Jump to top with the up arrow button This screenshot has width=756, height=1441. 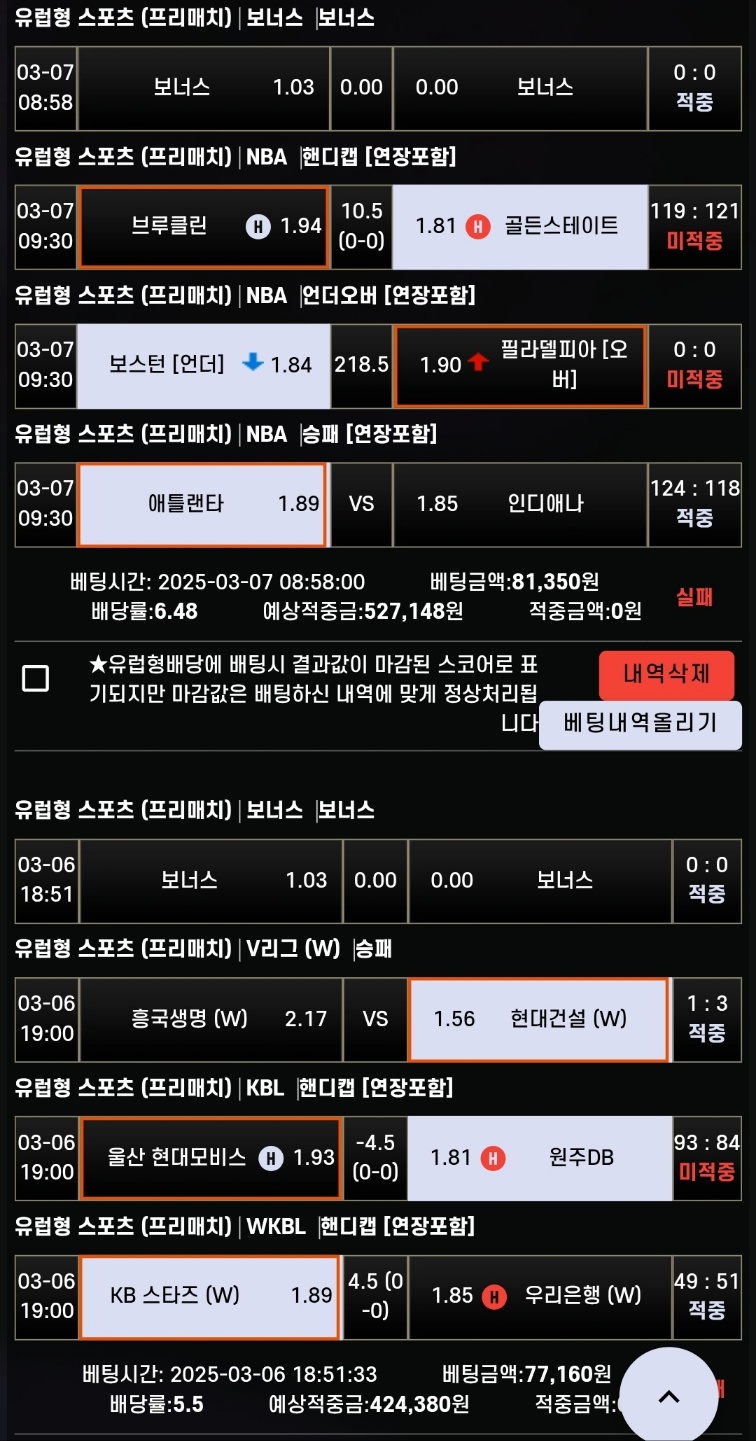pos(668,1397)
